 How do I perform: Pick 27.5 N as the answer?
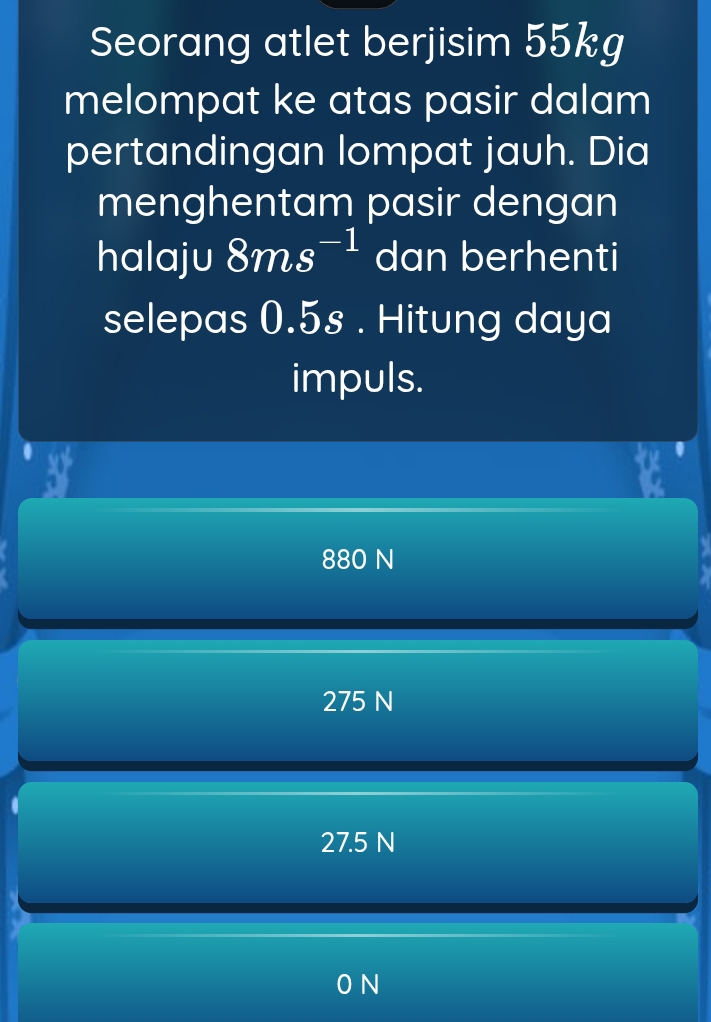(x=358, y=843)
